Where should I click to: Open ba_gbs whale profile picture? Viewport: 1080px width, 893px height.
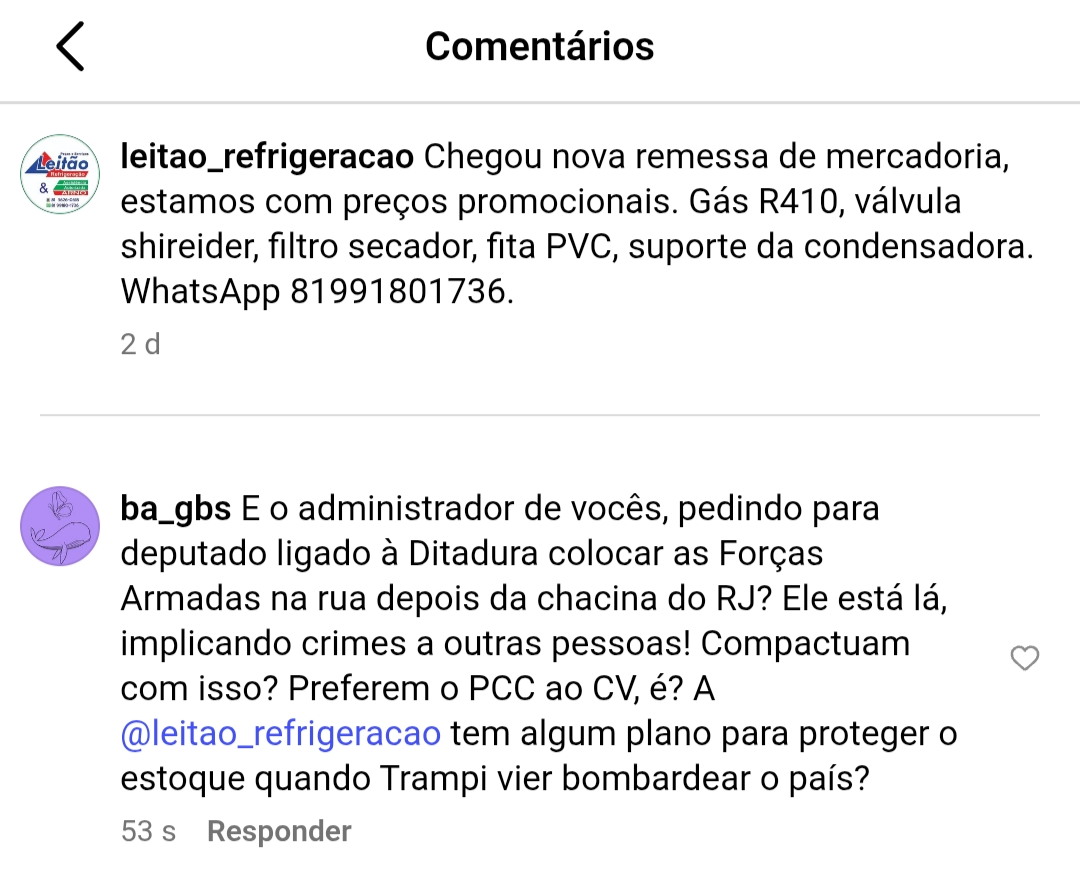(61, 526)
